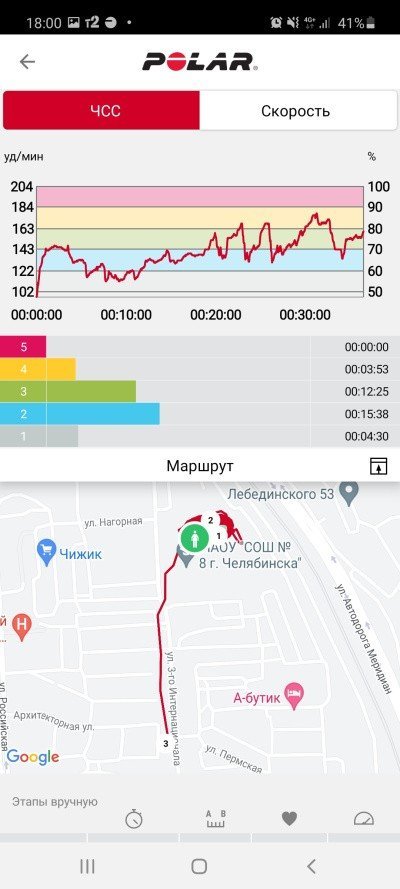Tap the green person marker on map

pyautogui.click(x=194, y=538)
